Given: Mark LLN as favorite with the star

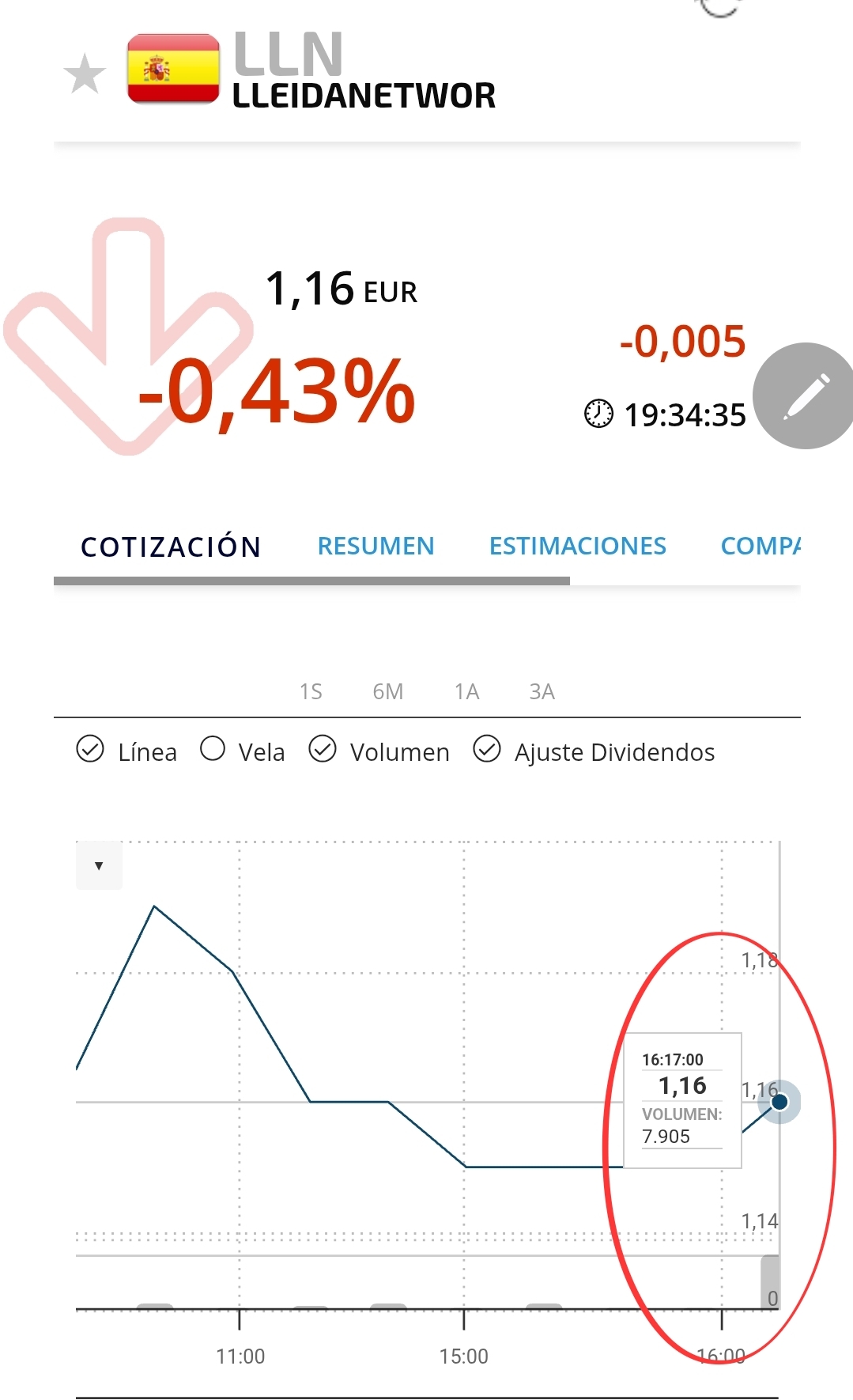Looking at the screenshot, I should coord(84,74).
